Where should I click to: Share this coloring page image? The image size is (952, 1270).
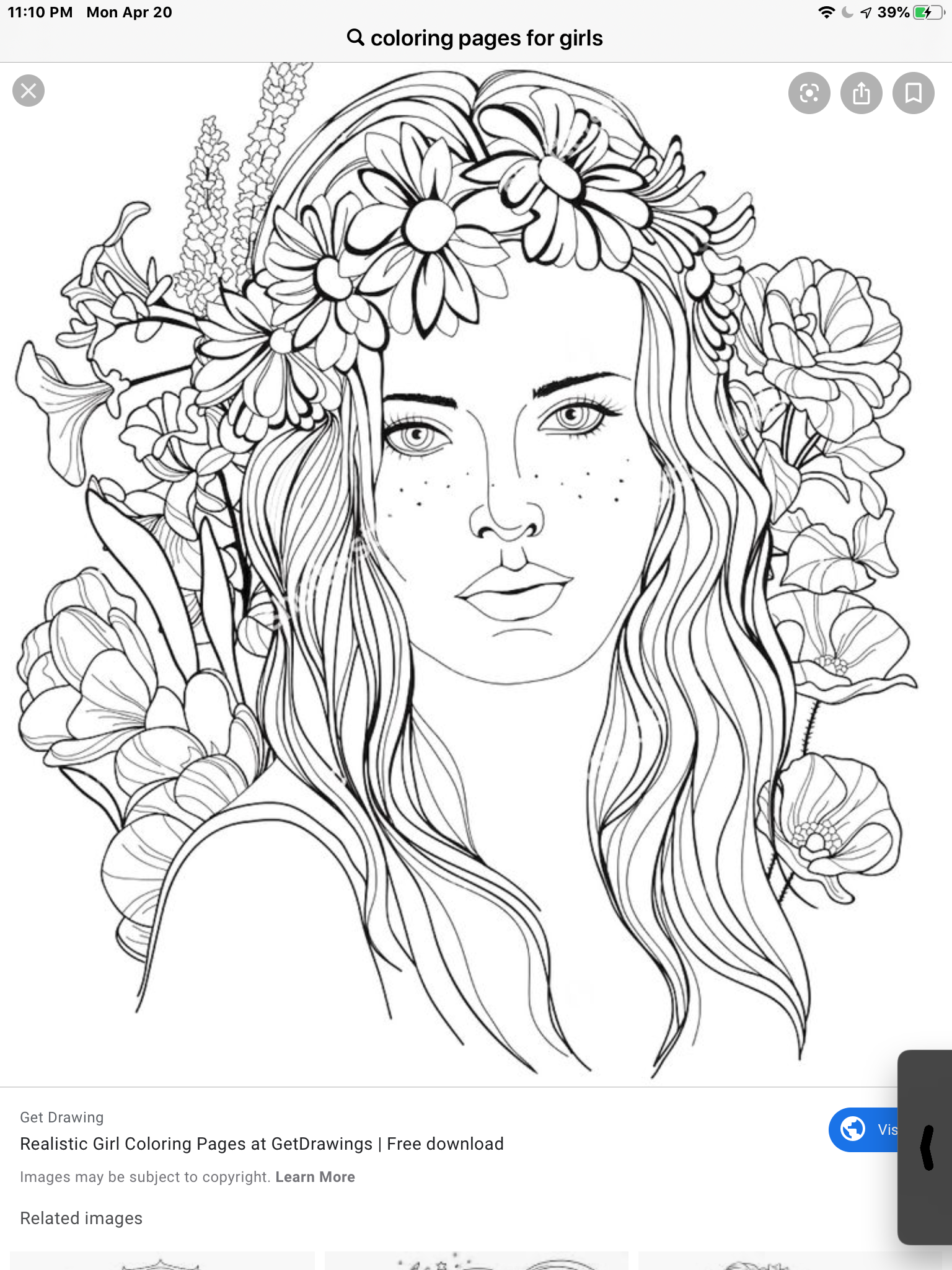tap(861, 93)
